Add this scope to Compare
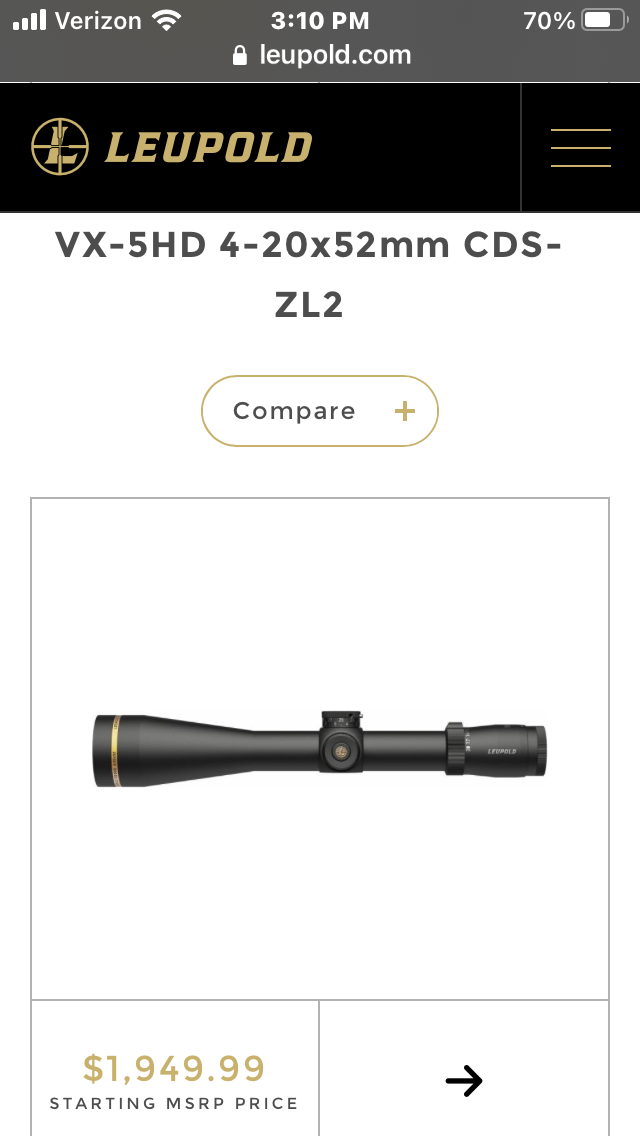This screenshot has width=640, height=1136. (x=320, y=411)
